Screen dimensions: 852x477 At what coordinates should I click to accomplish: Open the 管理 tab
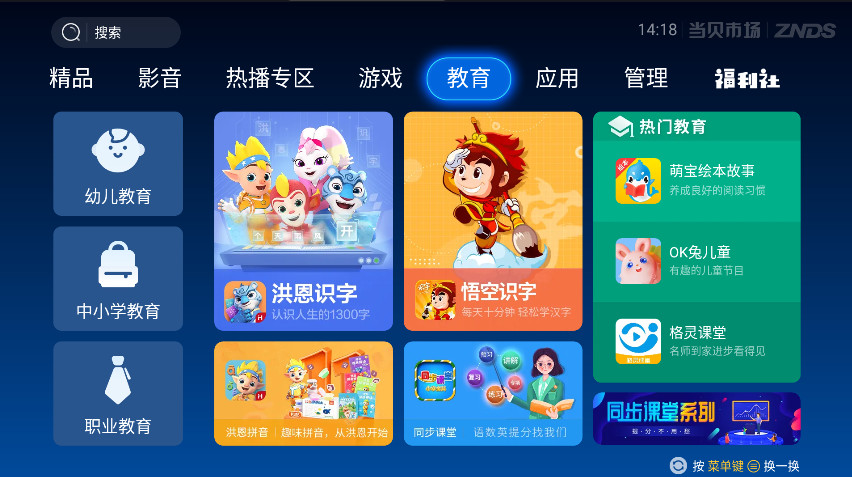(646, 78)
